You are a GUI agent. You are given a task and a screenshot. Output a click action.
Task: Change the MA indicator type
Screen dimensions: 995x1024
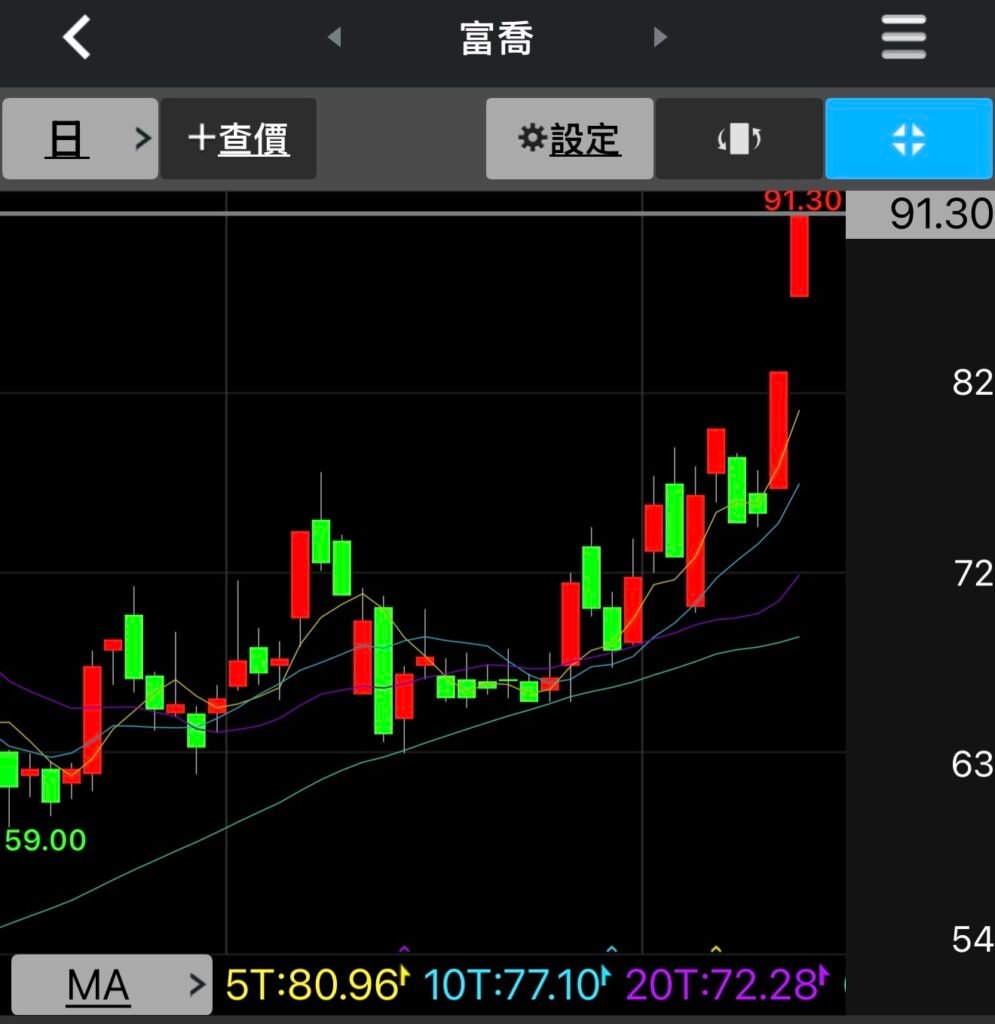tap(111, 986)
